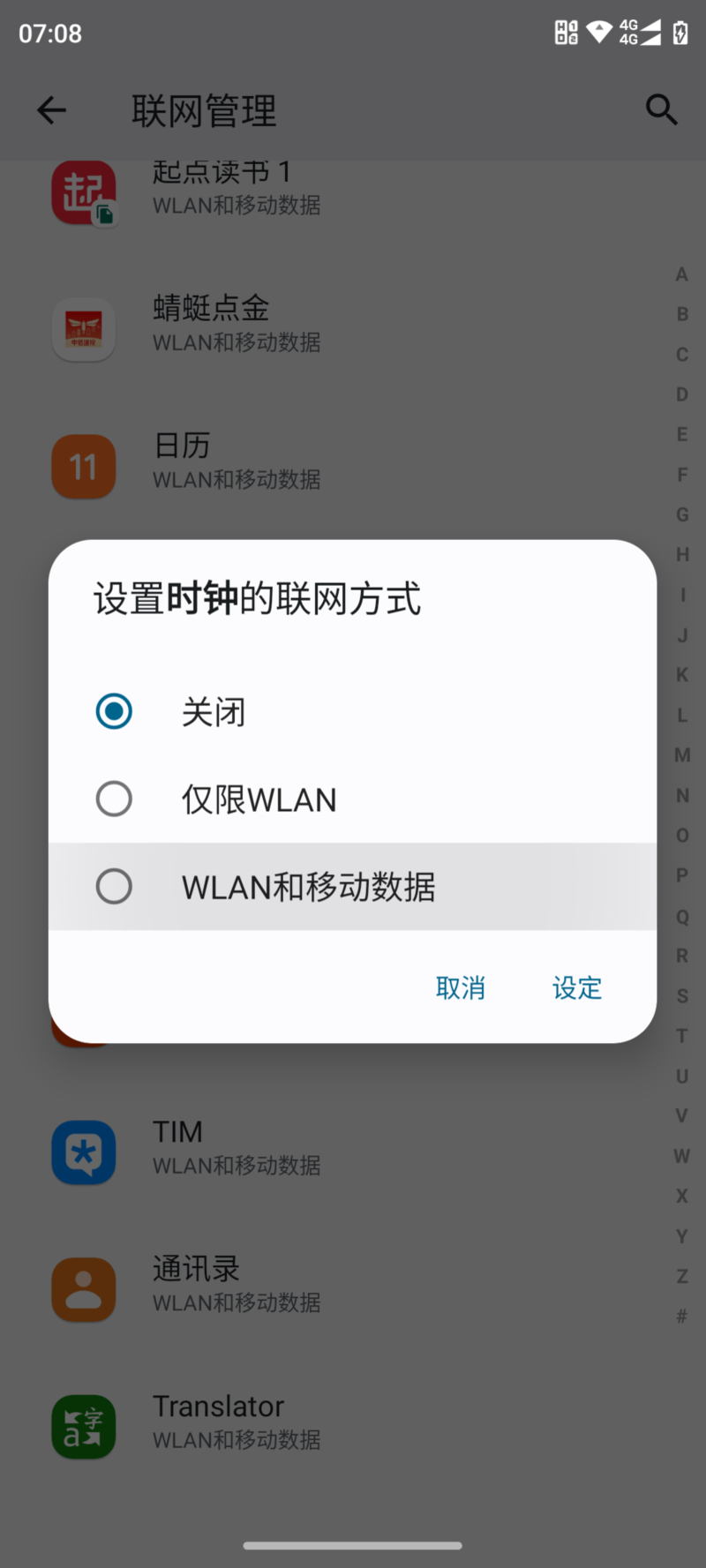Confirm with the 设定 button

(577, 987)
